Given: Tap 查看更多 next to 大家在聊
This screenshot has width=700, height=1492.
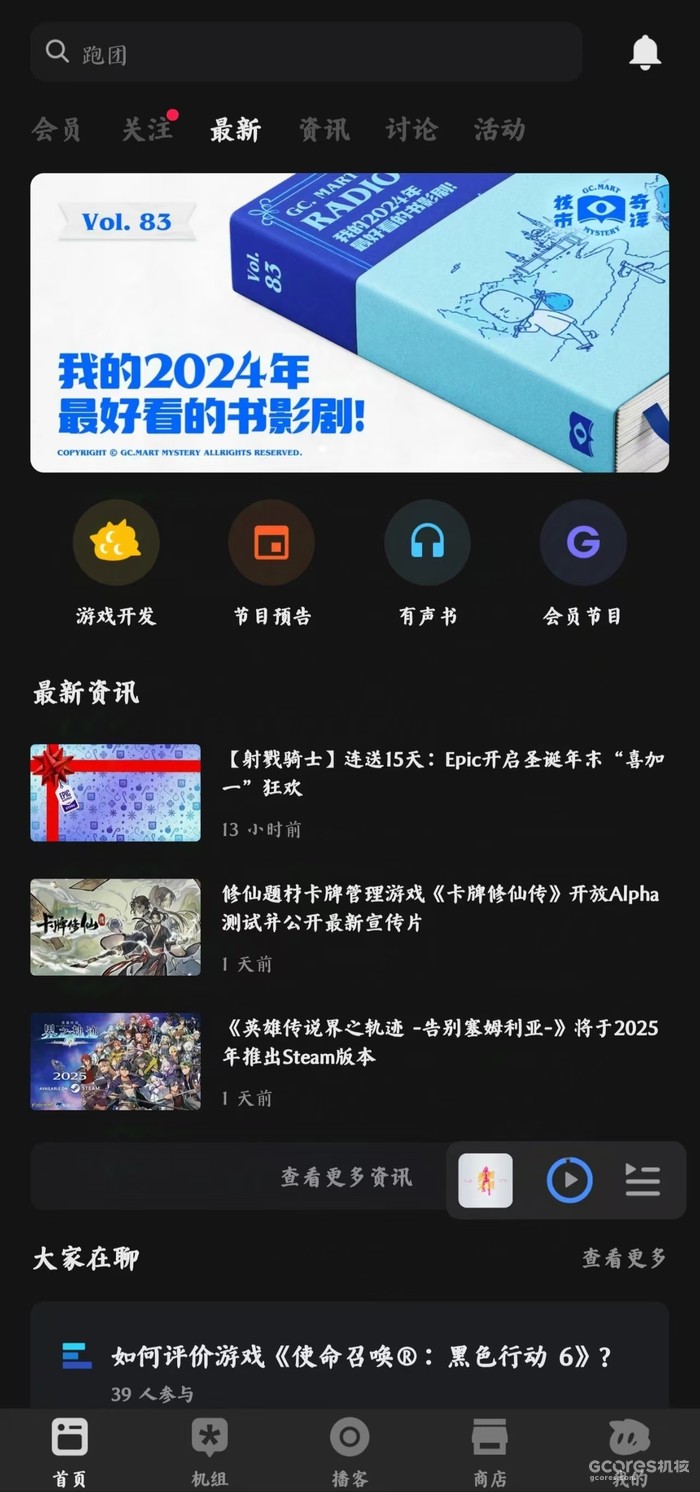Looking at the screenshot, I should (624, 1259).
